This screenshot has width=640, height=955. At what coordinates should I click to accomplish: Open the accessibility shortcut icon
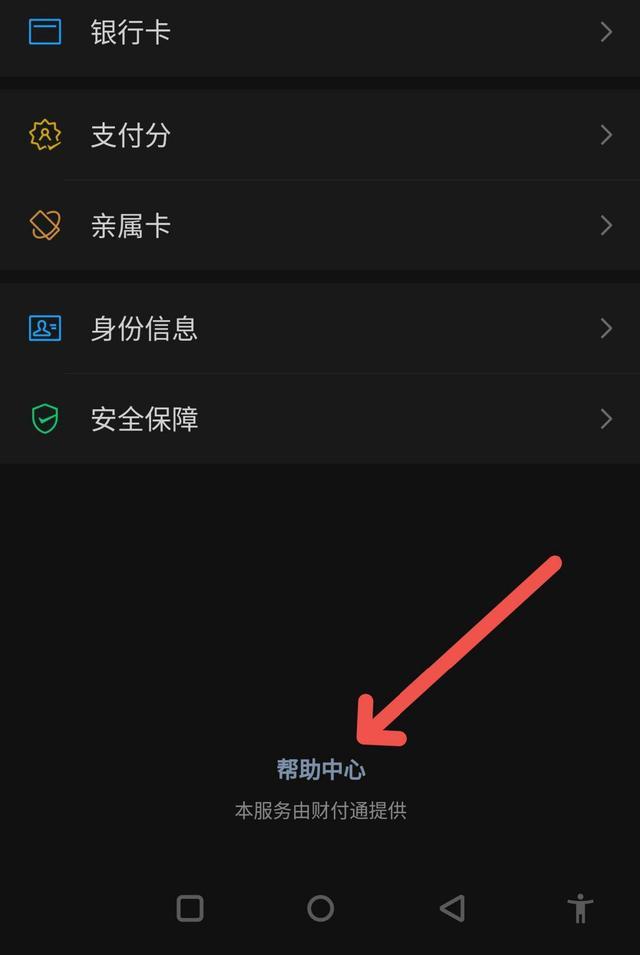tap(580, 908)
